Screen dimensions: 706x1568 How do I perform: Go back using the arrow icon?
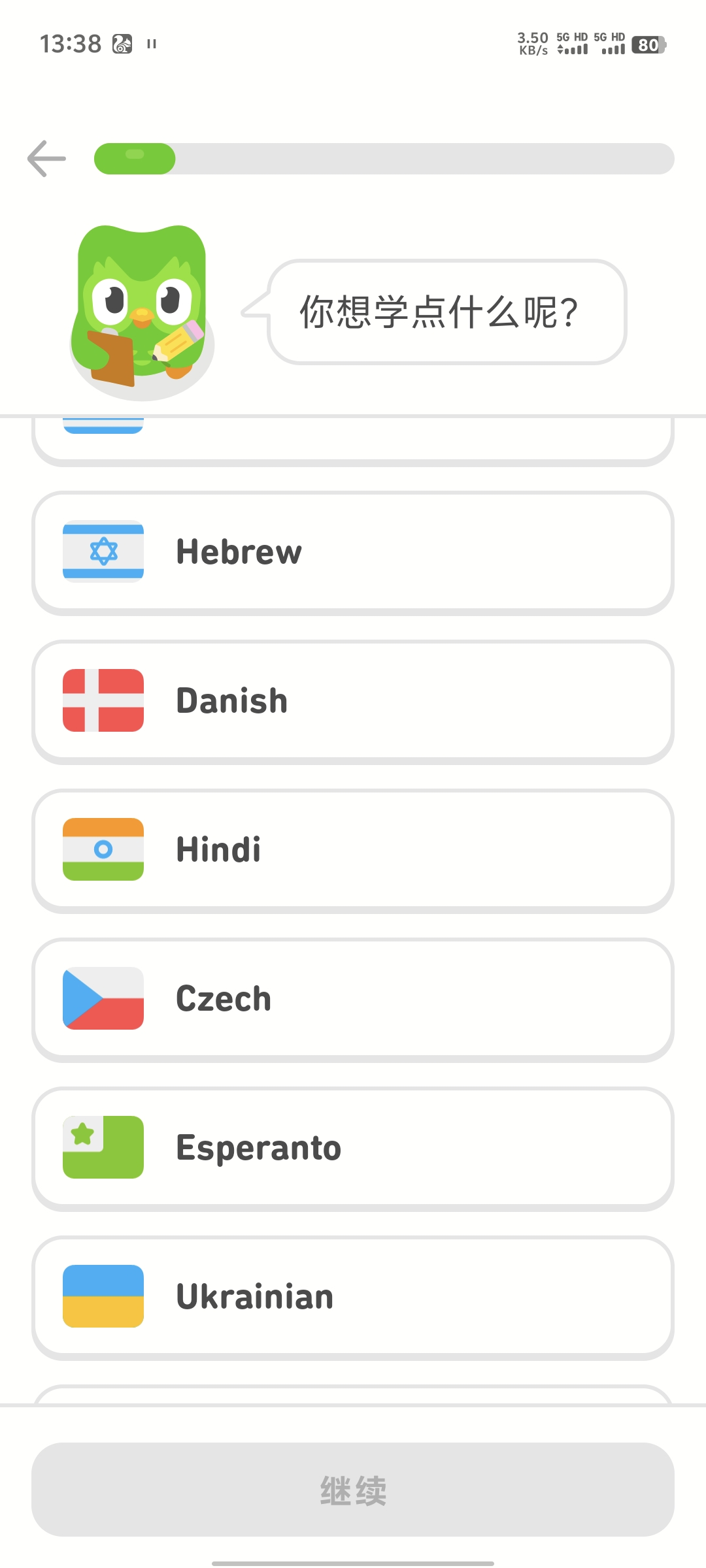pos(46,159)
